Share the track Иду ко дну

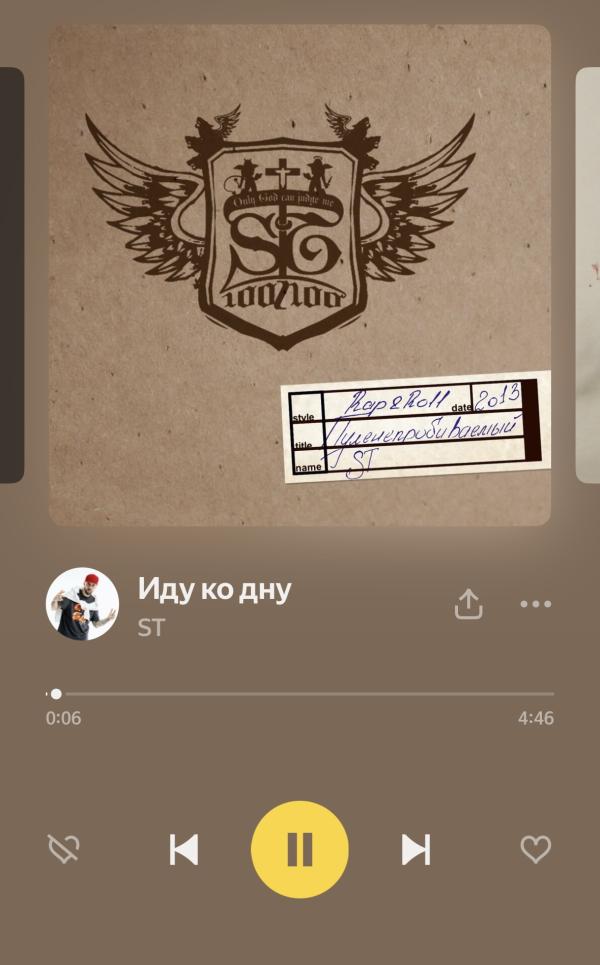pos(468,604)
